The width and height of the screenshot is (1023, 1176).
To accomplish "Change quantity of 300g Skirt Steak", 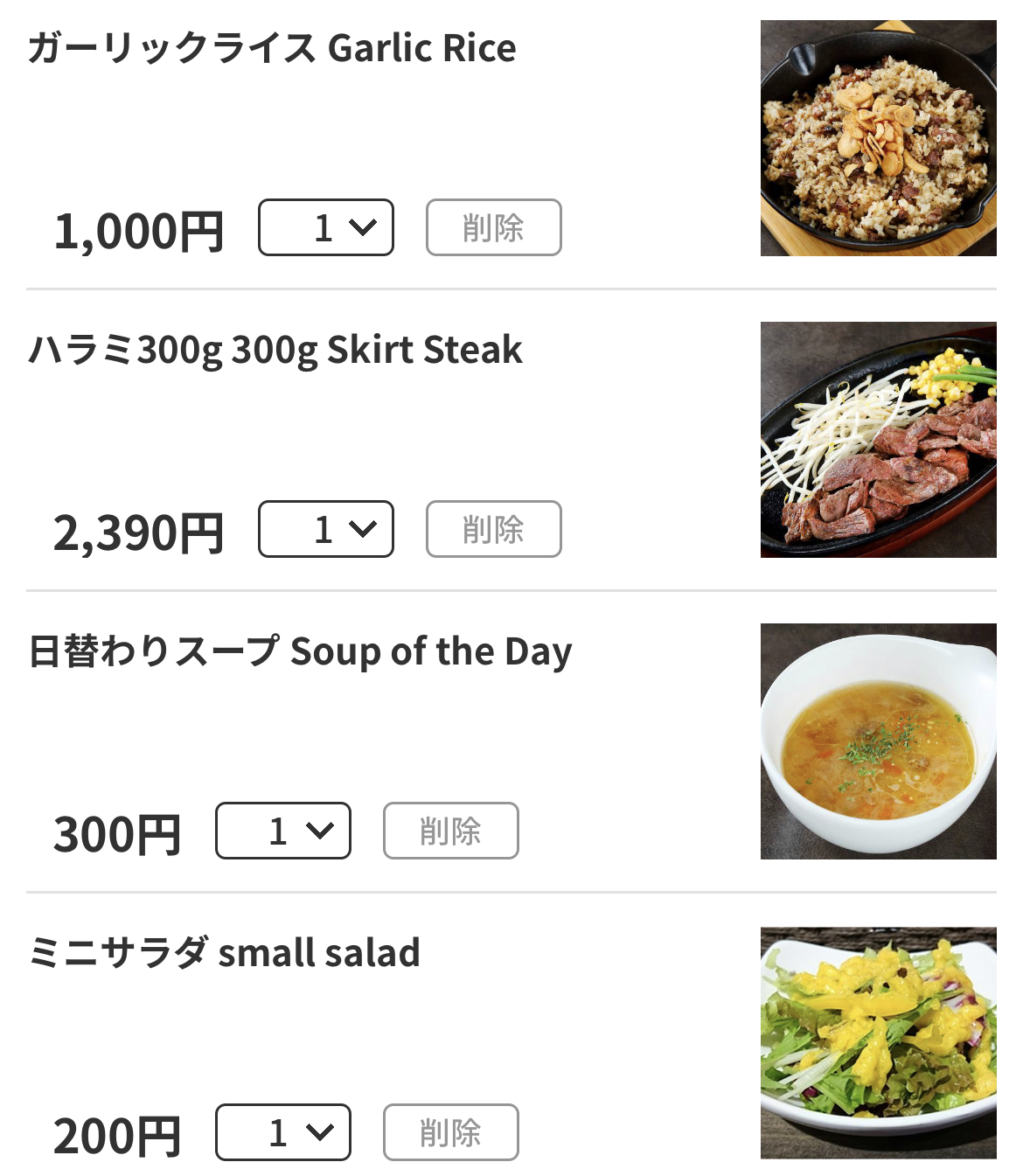I will point(326,529).
